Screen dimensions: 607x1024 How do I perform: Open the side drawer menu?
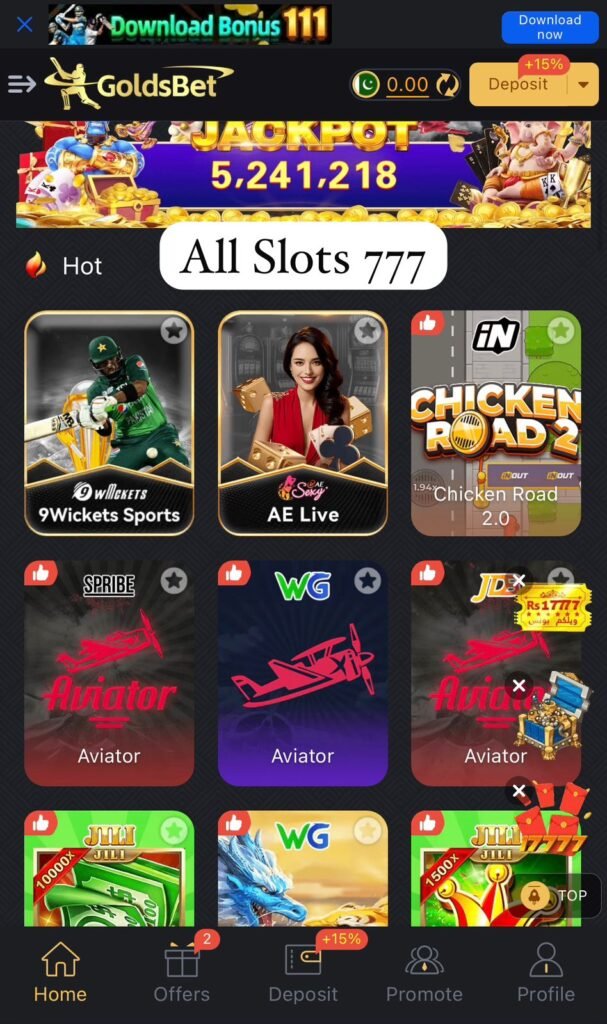click(22, 84)
